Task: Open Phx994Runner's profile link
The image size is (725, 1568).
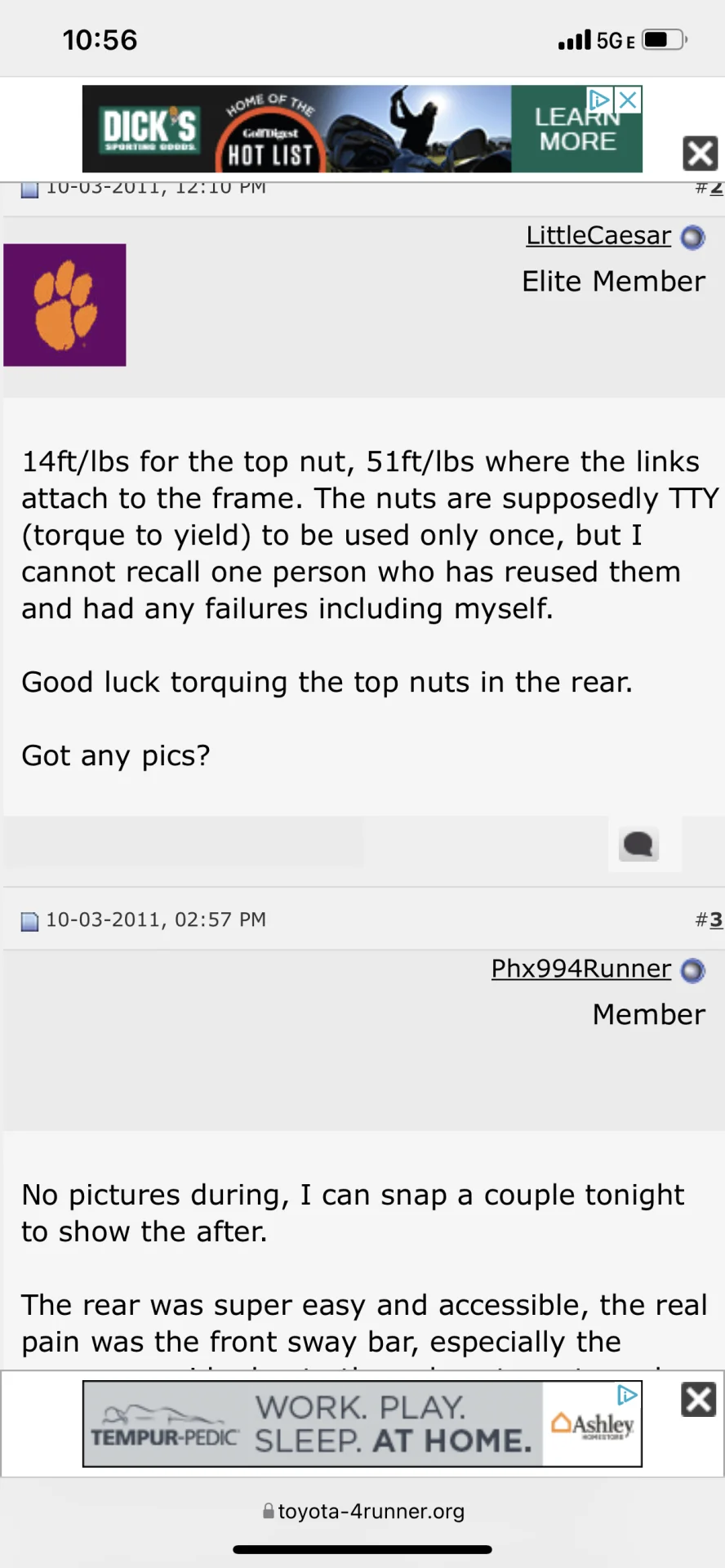Action: (580, 969)
